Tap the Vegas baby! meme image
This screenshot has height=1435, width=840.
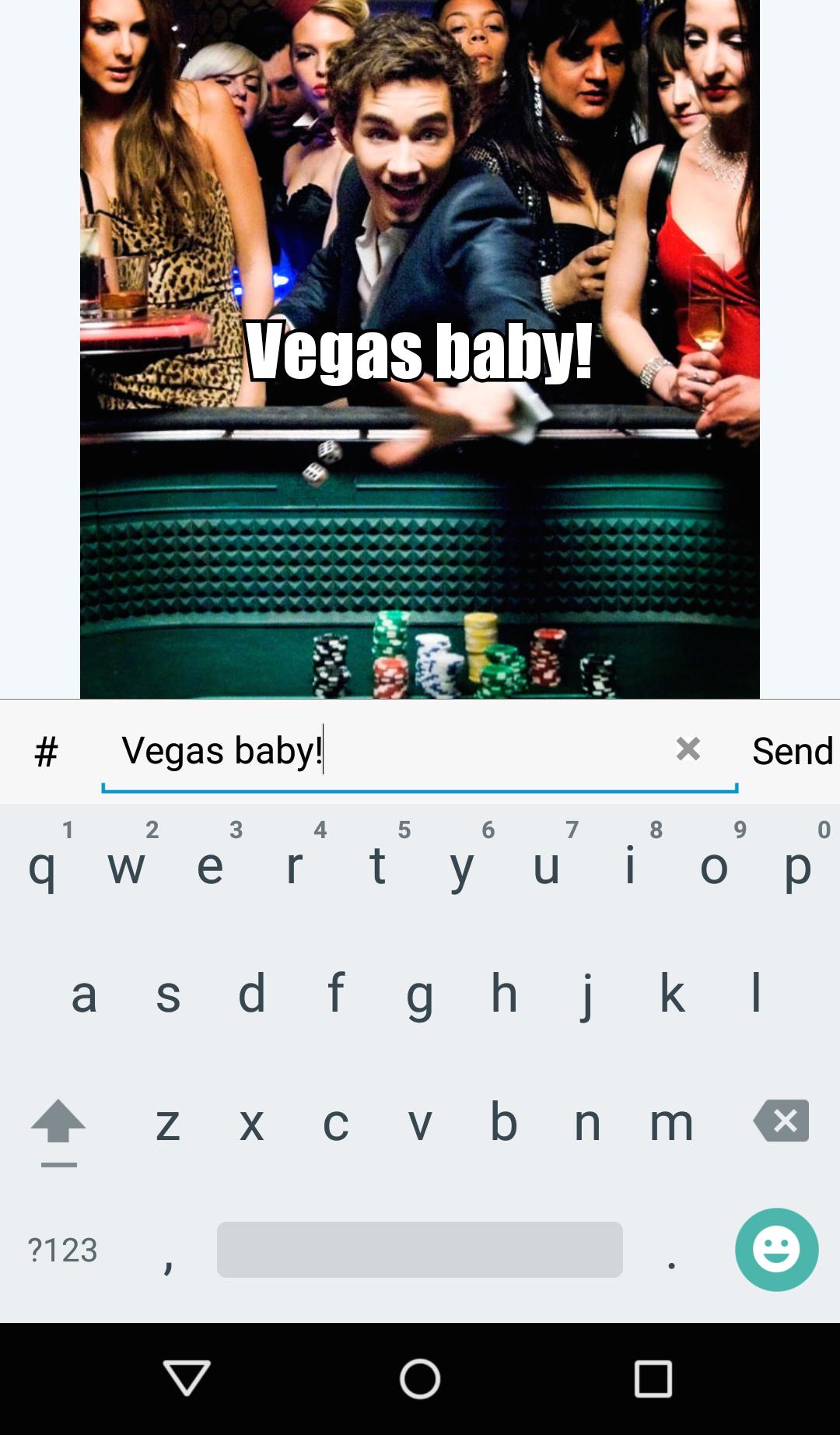[x=420, y=350]
